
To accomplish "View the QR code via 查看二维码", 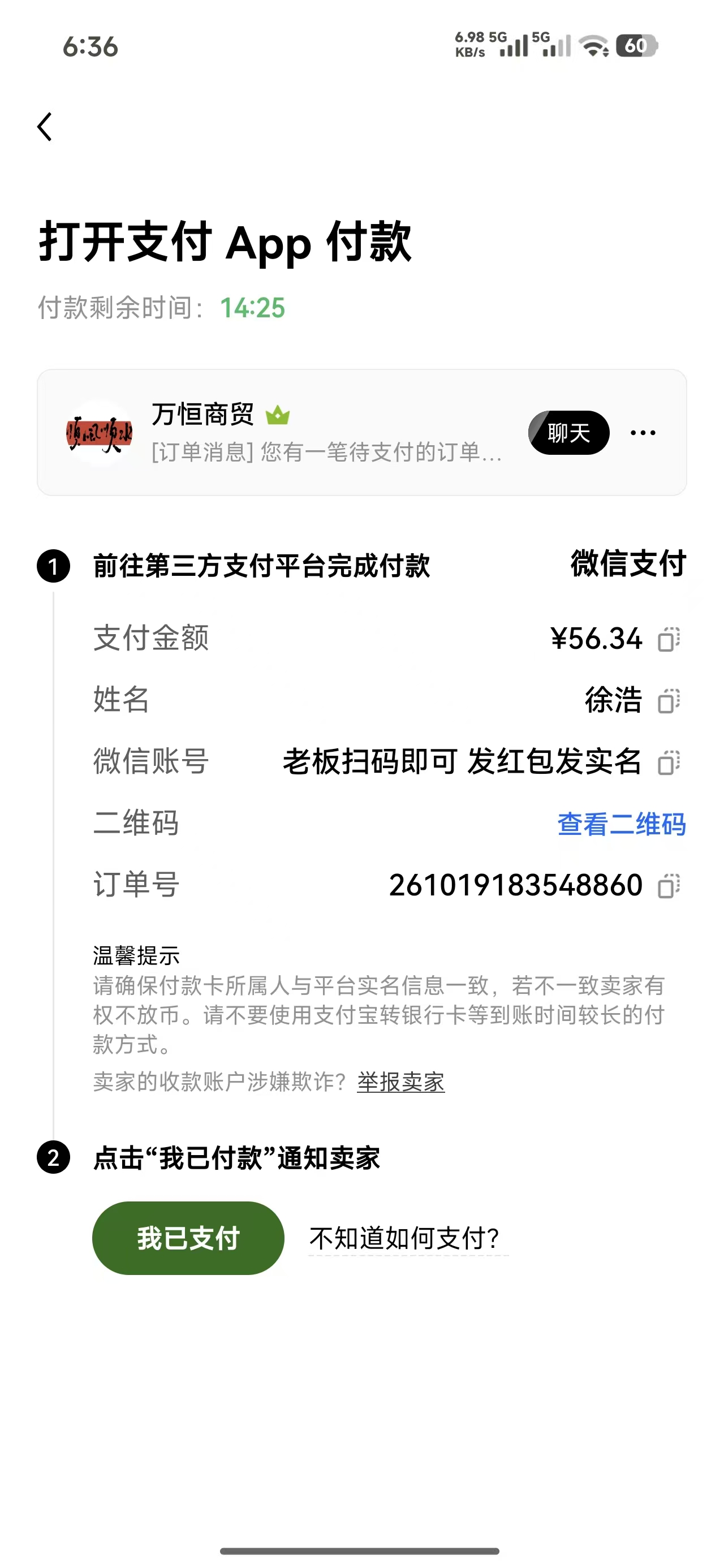I will tap(622, 824).
